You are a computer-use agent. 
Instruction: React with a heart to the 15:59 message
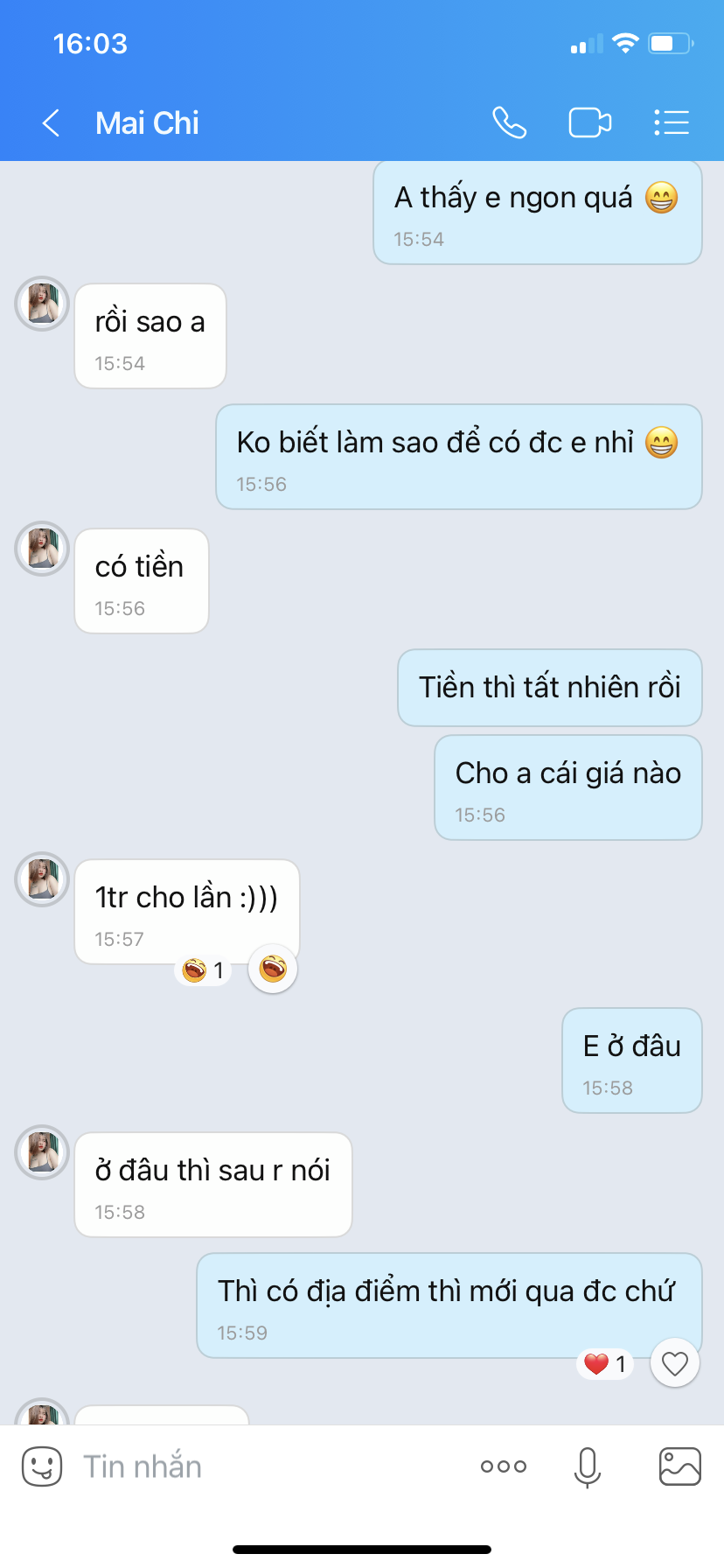point(675,1363)
